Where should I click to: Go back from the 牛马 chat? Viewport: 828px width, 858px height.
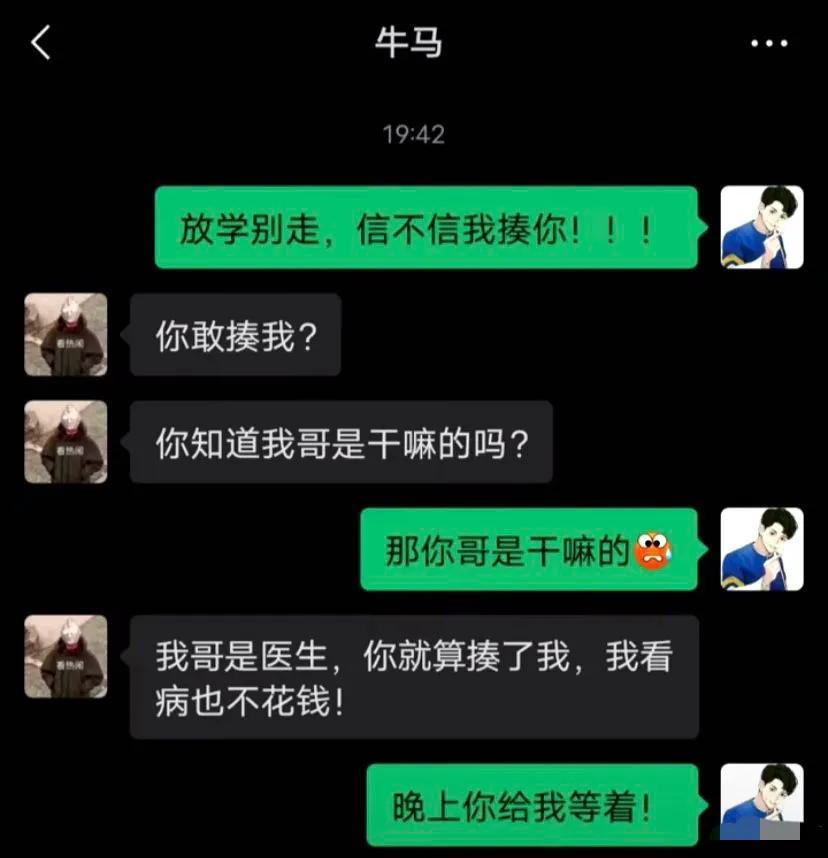pos(40,43)
